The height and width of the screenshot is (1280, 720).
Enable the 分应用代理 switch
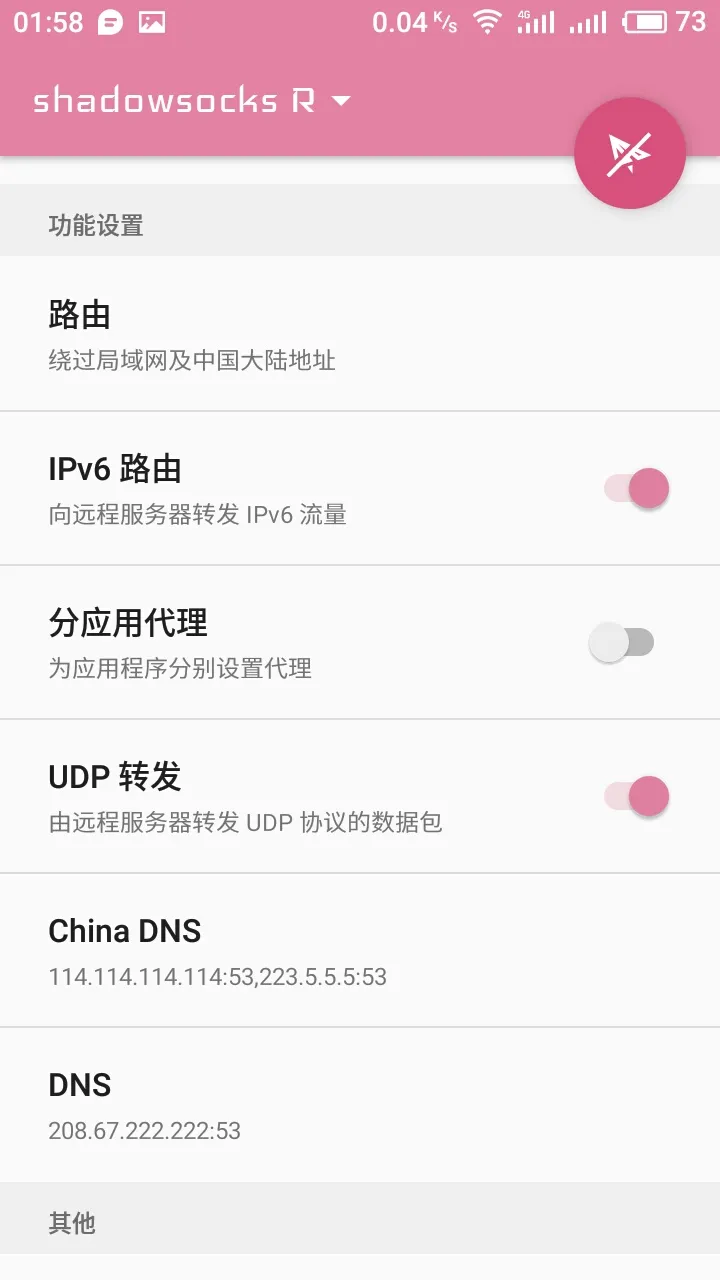click(621, 642)
